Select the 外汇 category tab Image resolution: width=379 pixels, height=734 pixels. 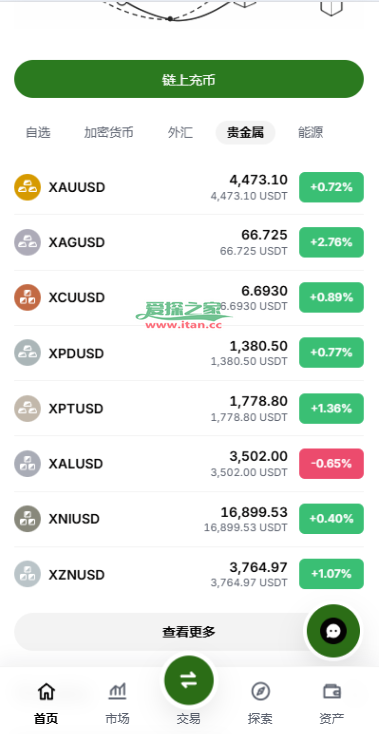coord(180,132)
